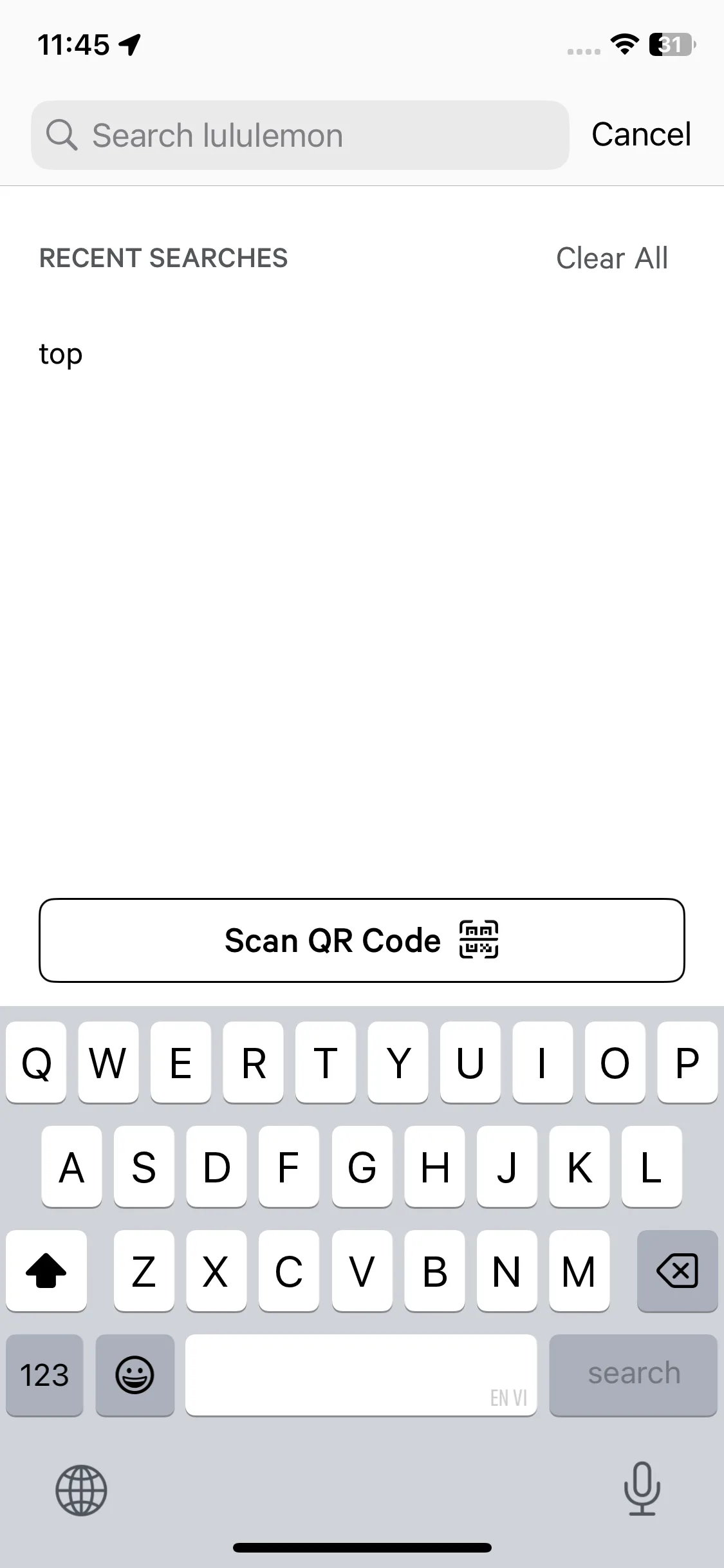
Task: Cancel the current search
Action: (641, 135)
